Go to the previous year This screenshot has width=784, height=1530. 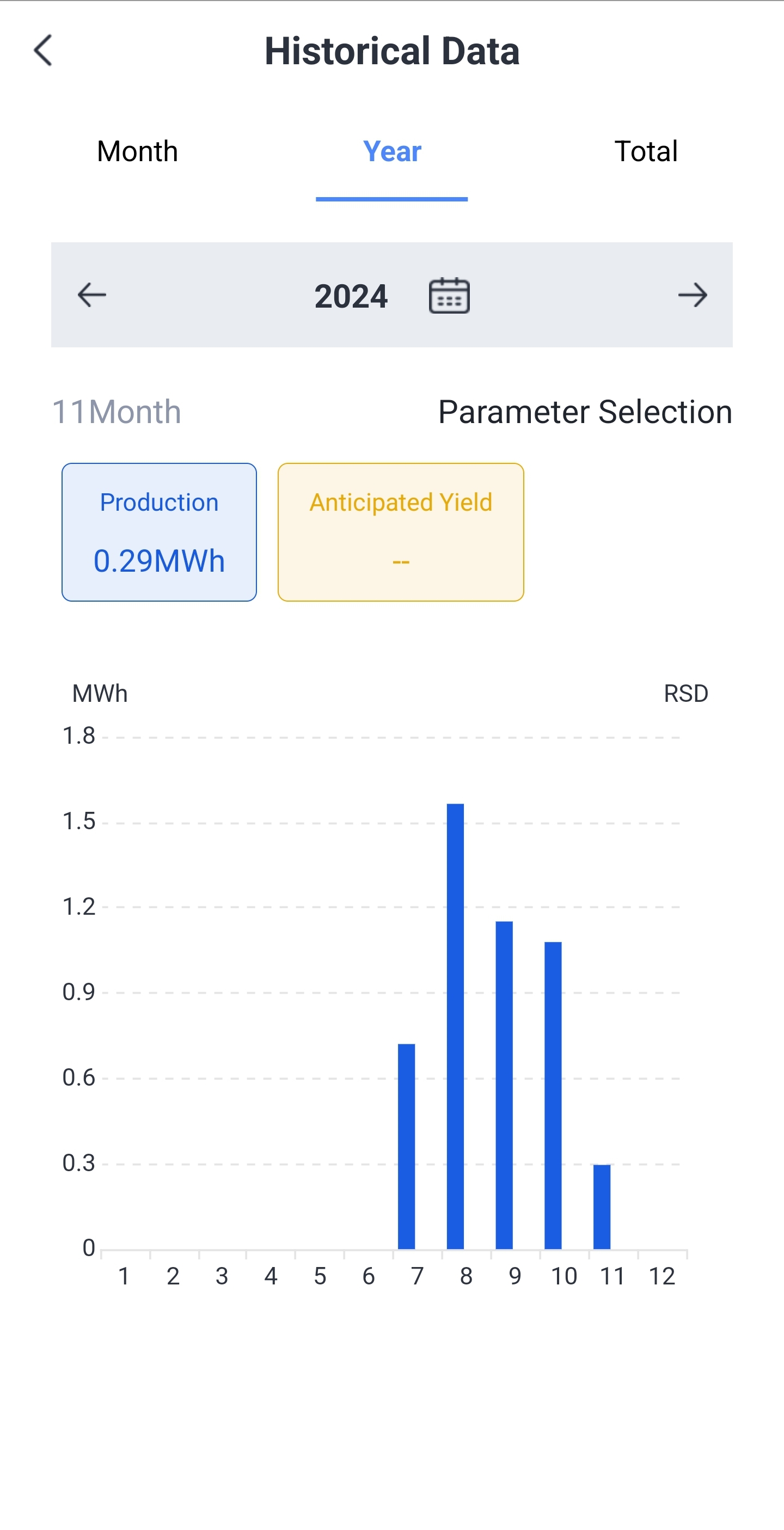pos(92,295)
